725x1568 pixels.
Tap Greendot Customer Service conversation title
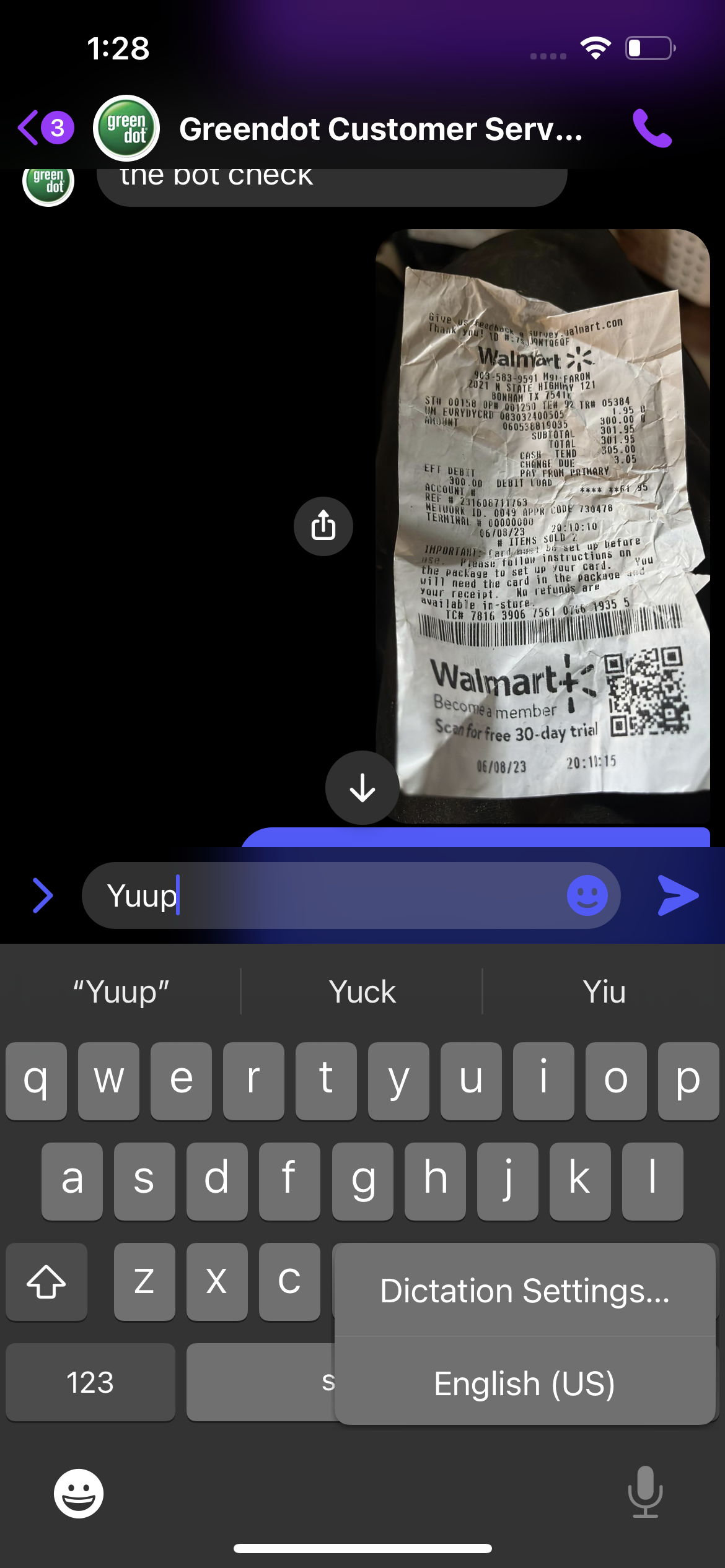pos(381,128)
